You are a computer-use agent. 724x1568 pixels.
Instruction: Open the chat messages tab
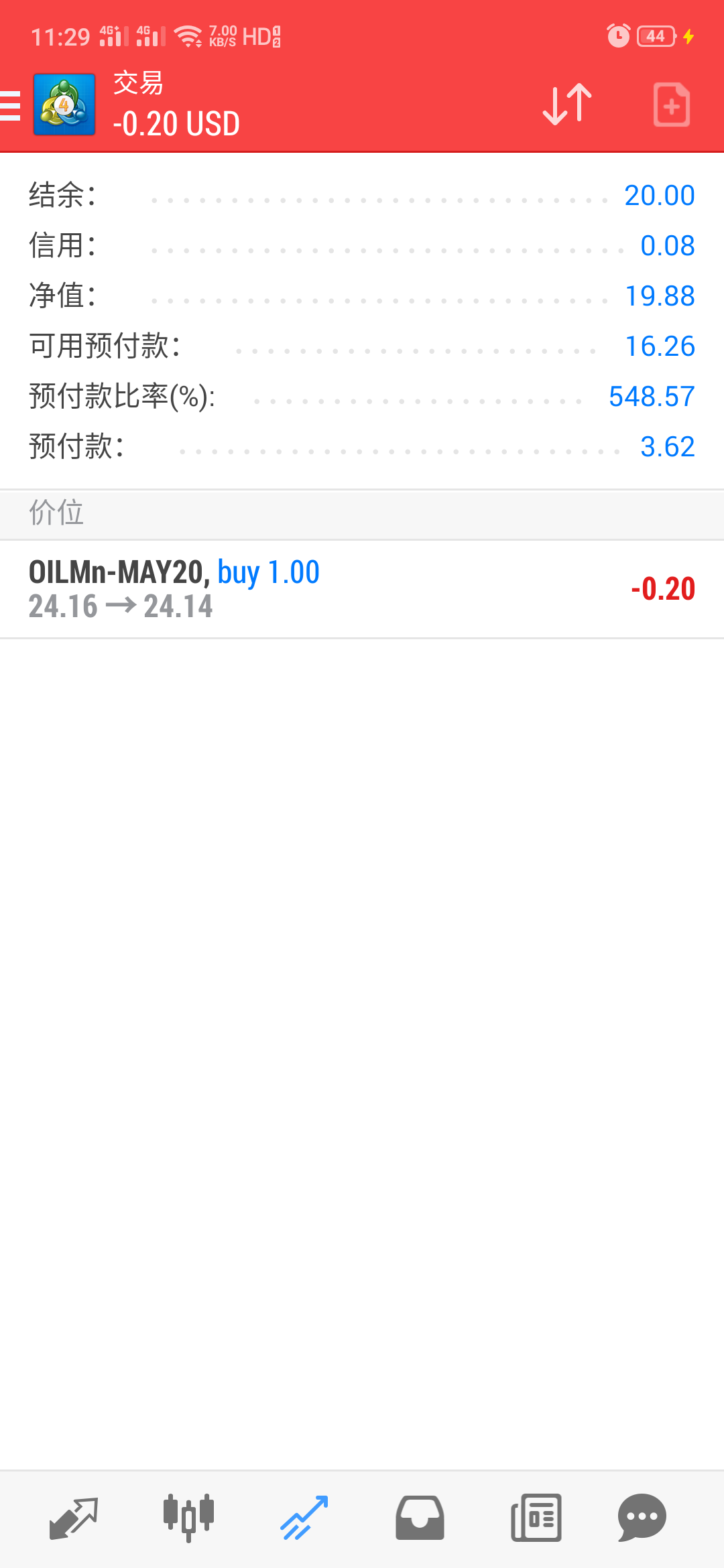(642, 1518)
